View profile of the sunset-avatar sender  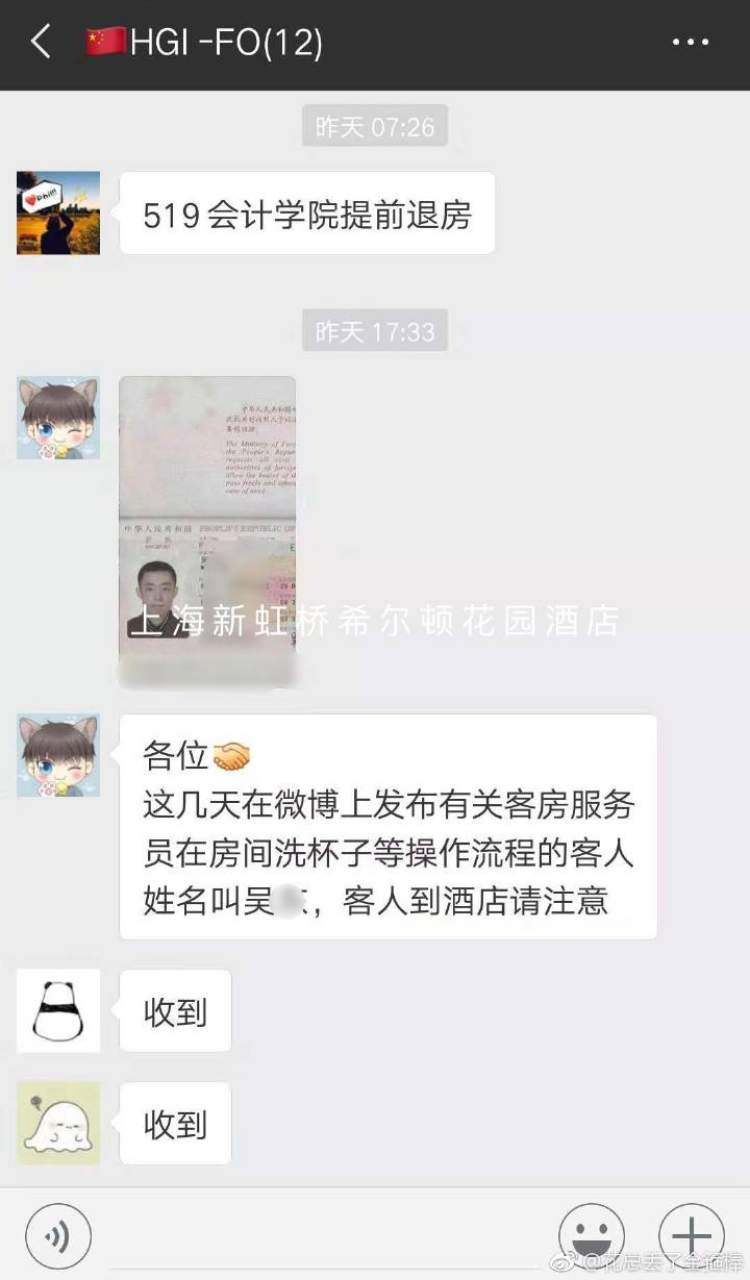[x=58, y=212]
